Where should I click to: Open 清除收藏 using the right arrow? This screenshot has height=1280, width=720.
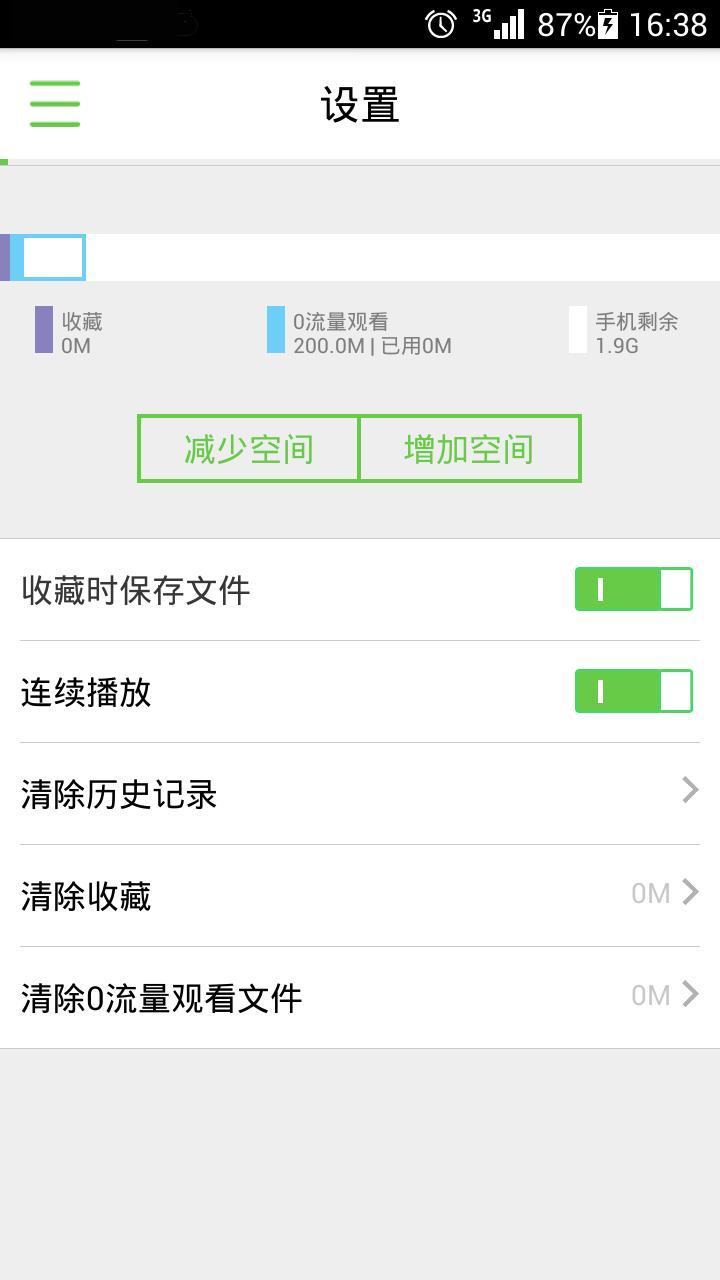point(690,893)
